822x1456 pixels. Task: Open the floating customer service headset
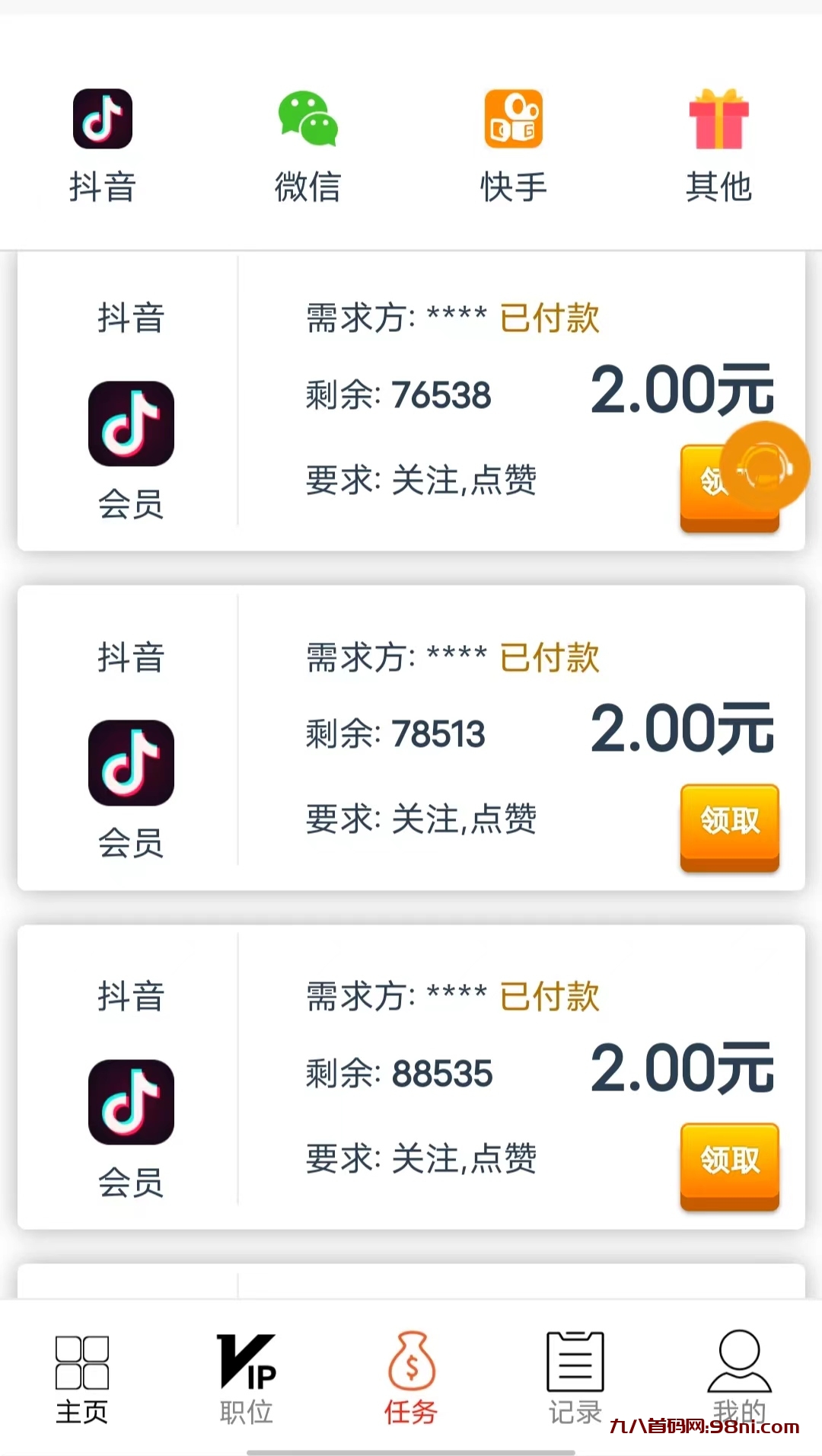point(765,466)
